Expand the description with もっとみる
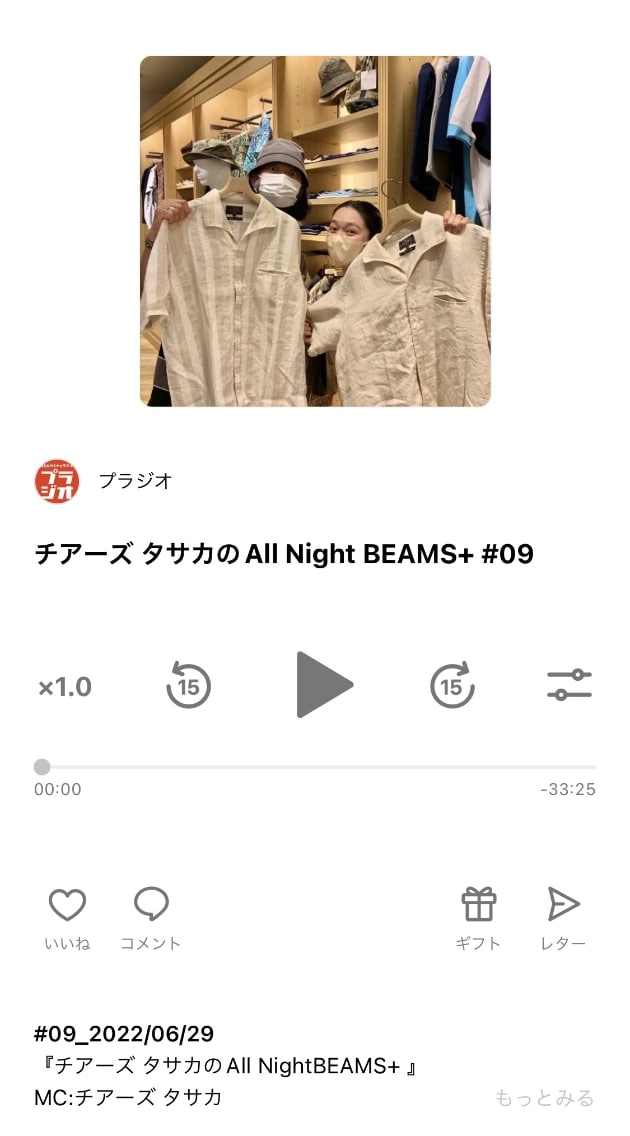Image resolution: width=630 pixels, height=1136 pixels. pyautogui.click(x=544, y=1098)
